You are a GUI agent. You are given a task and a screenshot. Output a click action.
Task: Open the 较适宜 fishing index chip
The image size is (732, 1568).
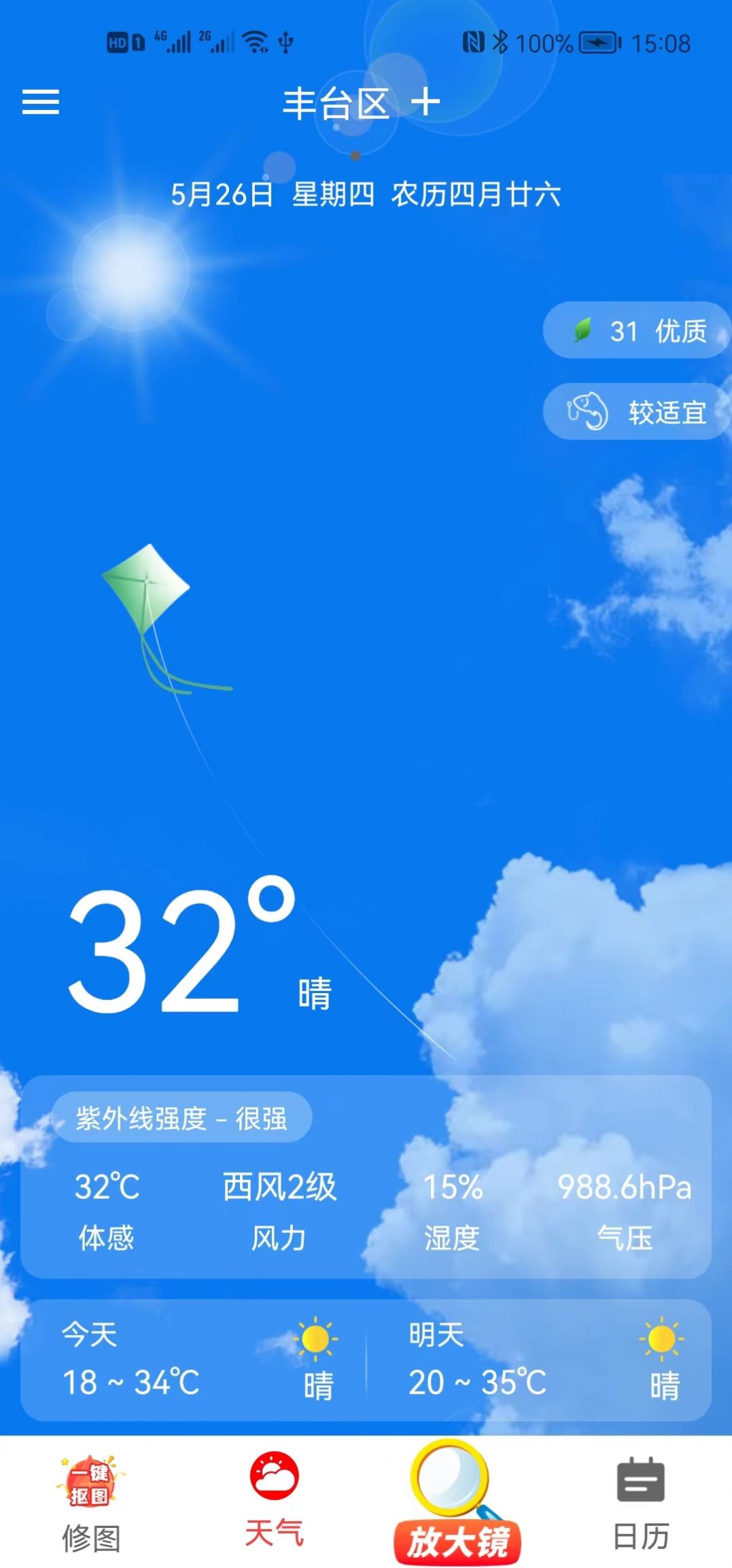[637, 412]
